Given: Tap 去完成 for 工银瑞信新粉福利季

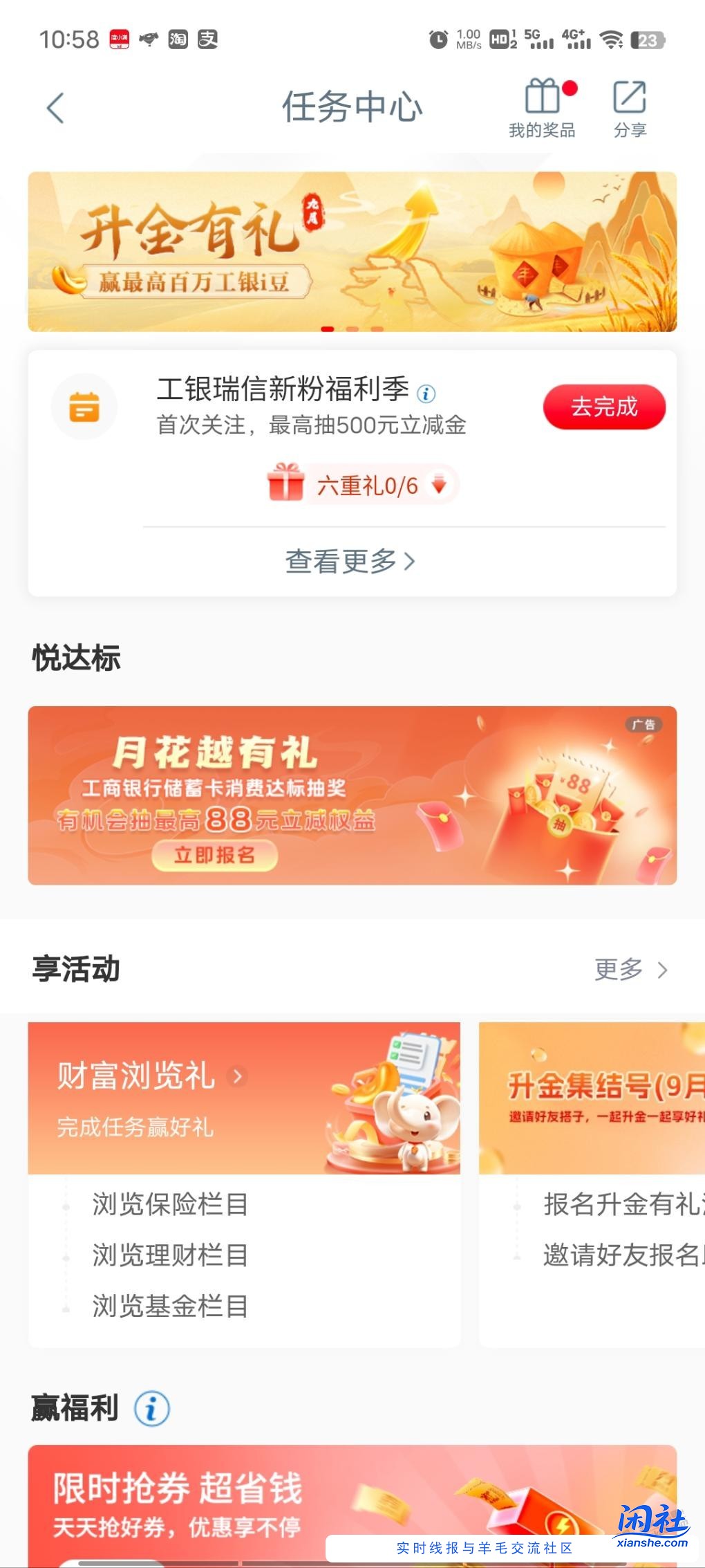Looking at the screenshot, I should pos(604,407).
